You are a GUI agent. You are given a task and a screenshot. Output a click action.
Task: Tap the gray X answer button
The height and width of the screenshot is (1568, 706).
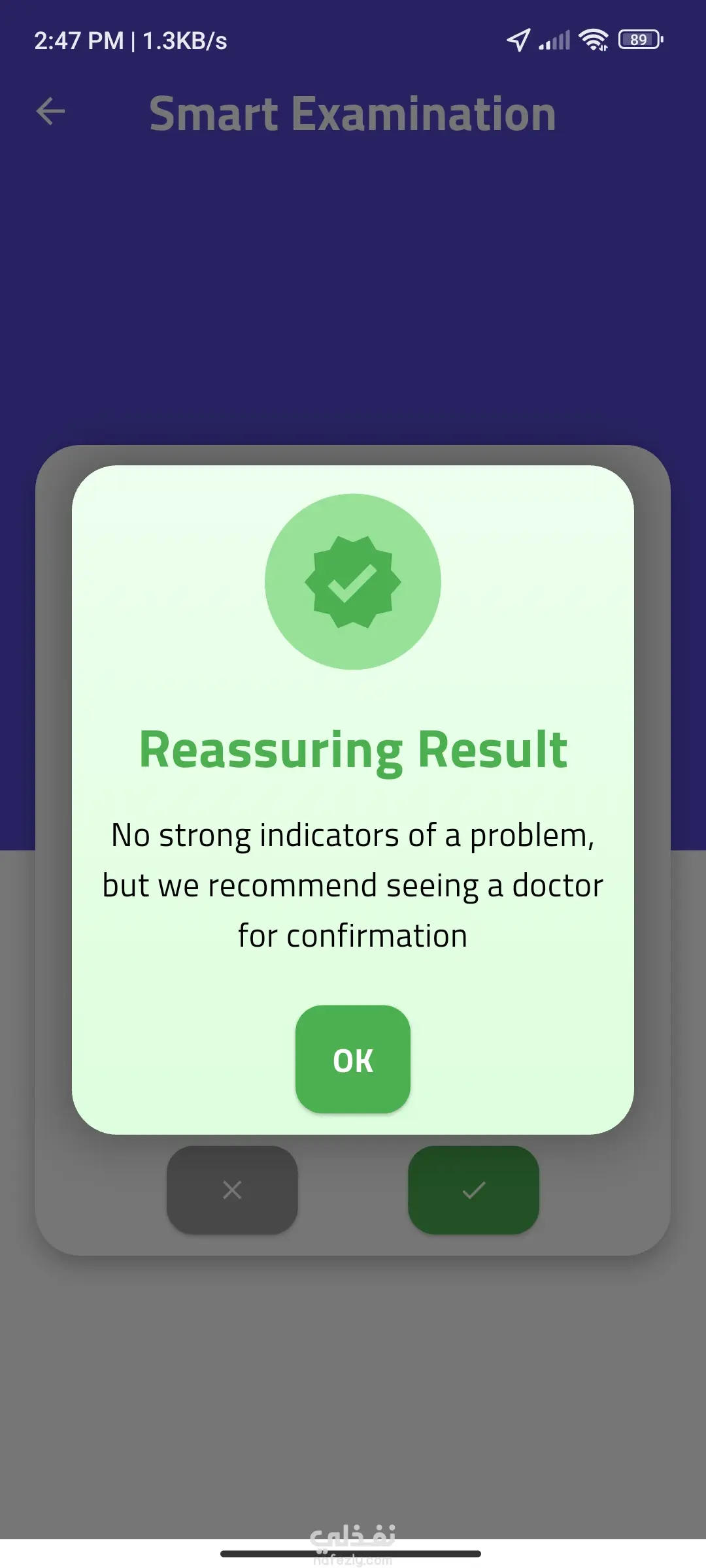click(x=232, y=1190)
